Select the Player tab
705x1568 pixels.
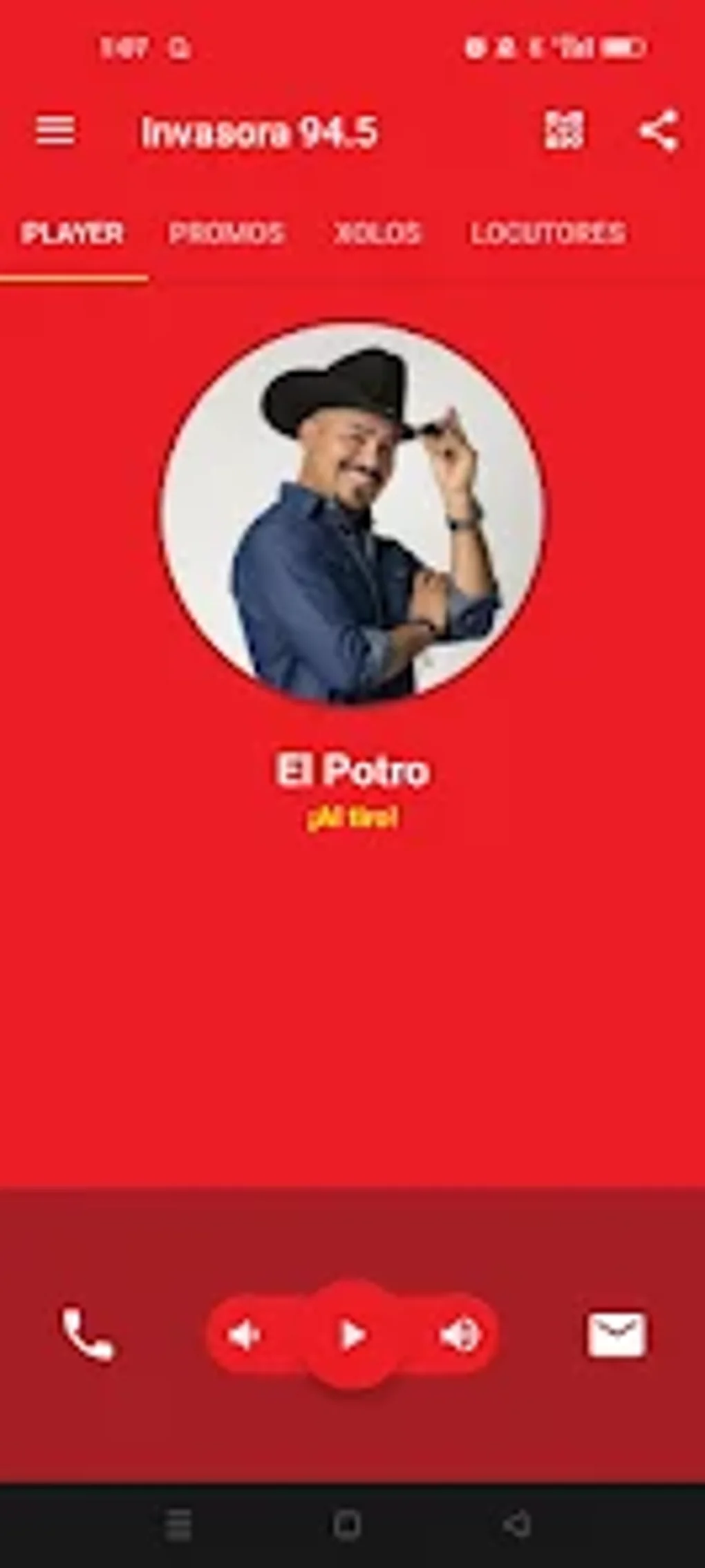73,233
